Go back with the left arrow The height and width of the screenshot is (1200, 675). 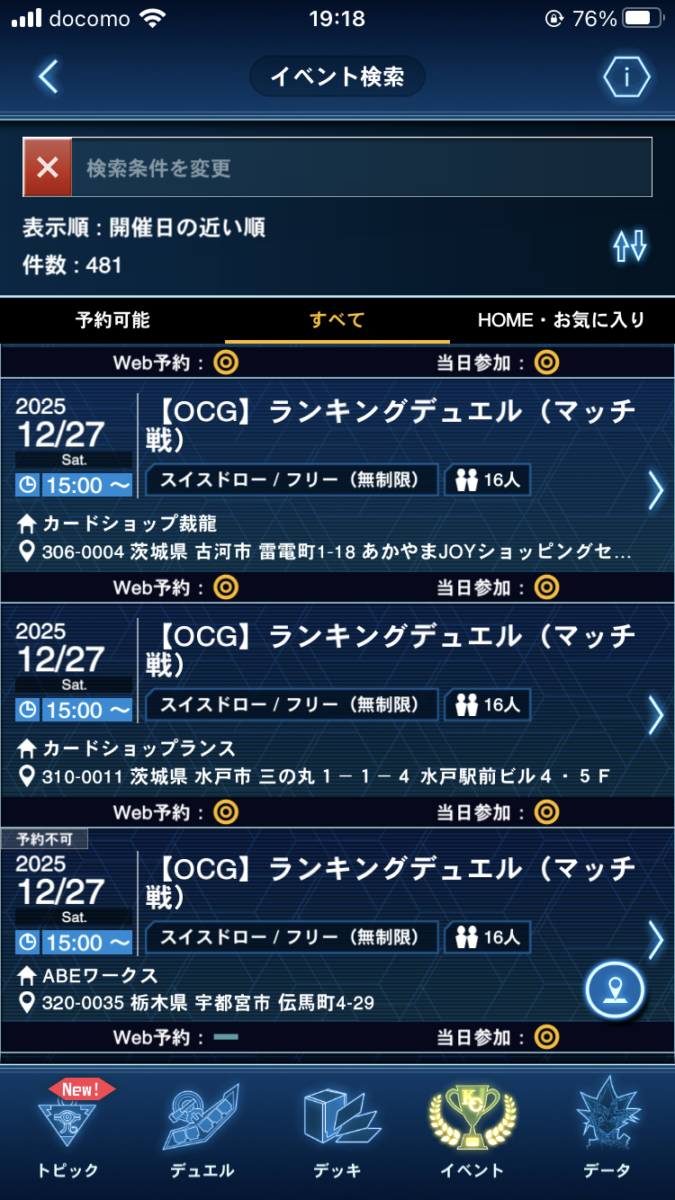47,76
